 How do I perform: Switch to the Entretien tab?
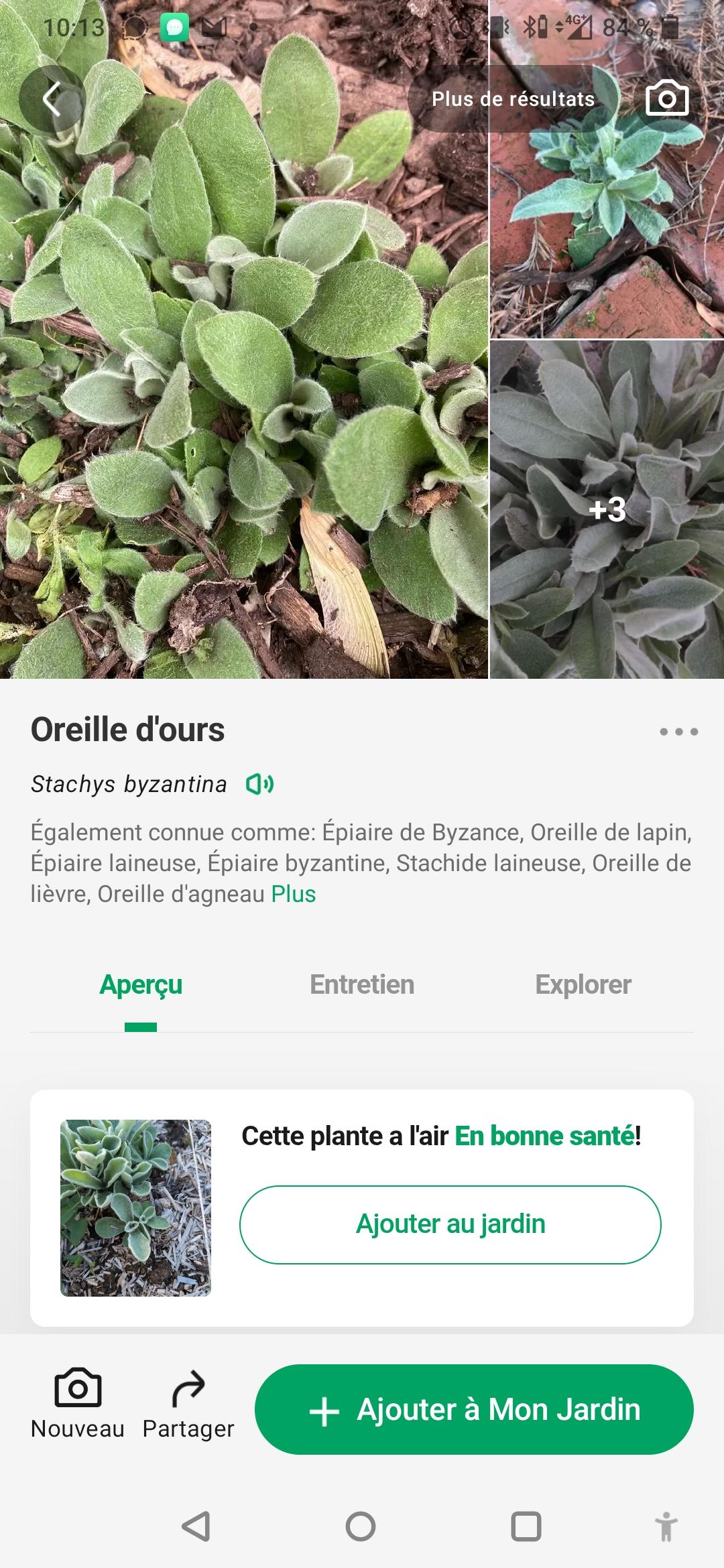tap(362, 985)
